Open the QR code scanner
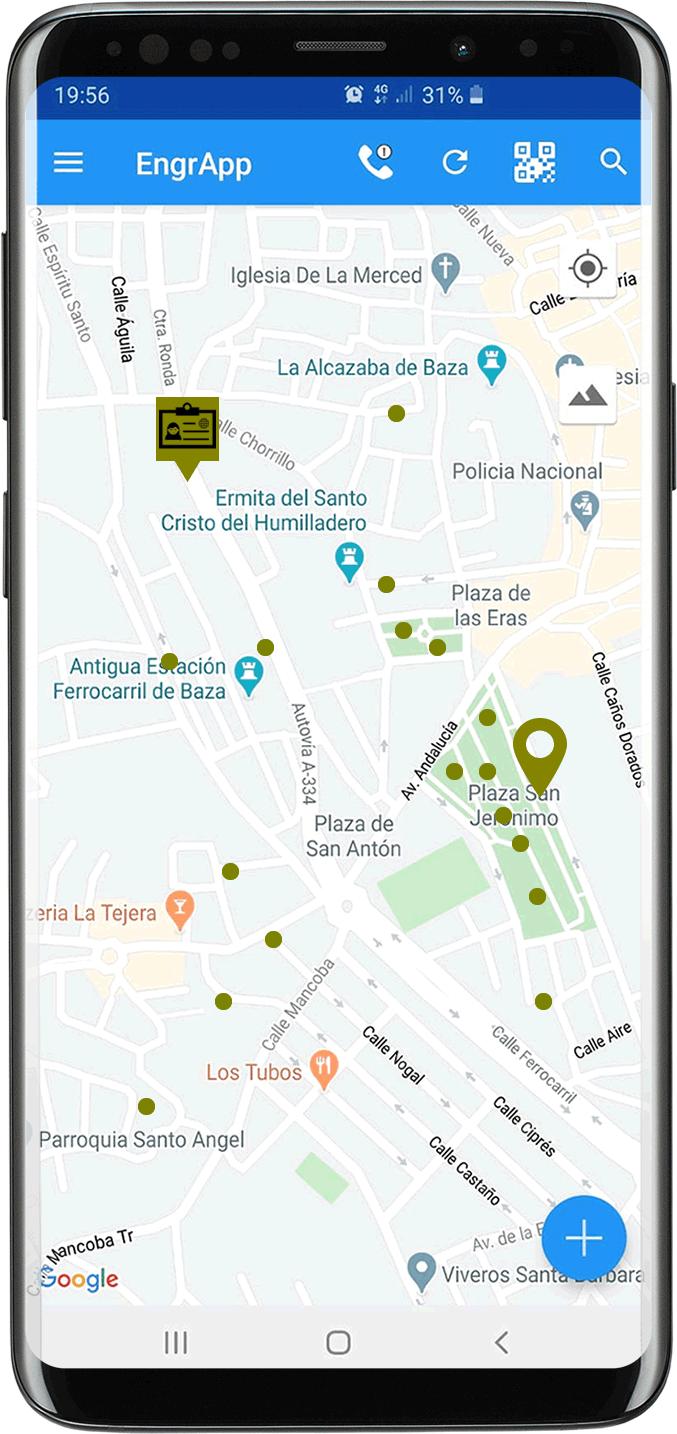Image resolution: width=677 pixels, height=1434 pixels. point(534,162)
